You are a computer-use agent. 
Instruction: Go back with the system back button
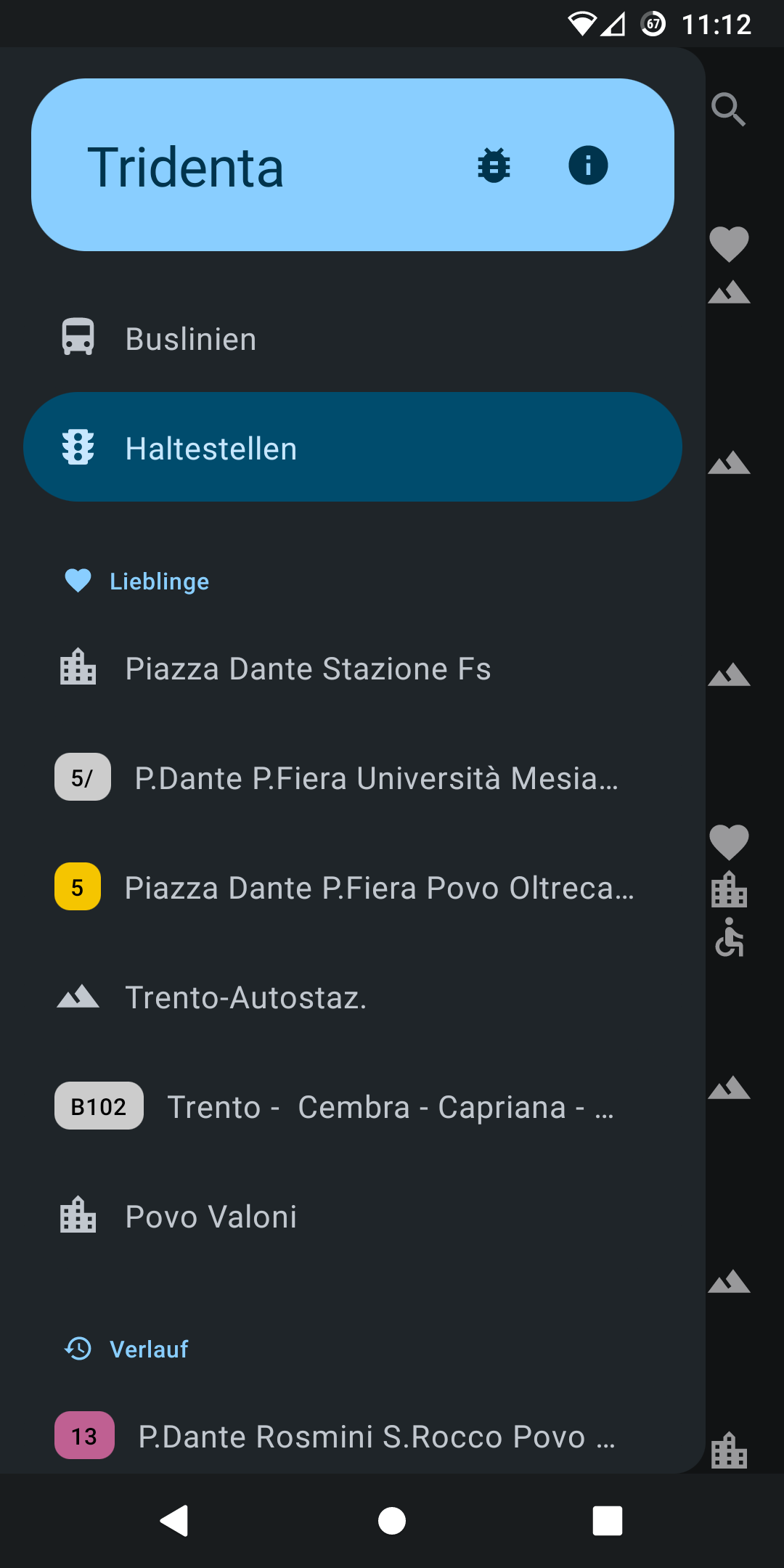point(175,1520)
